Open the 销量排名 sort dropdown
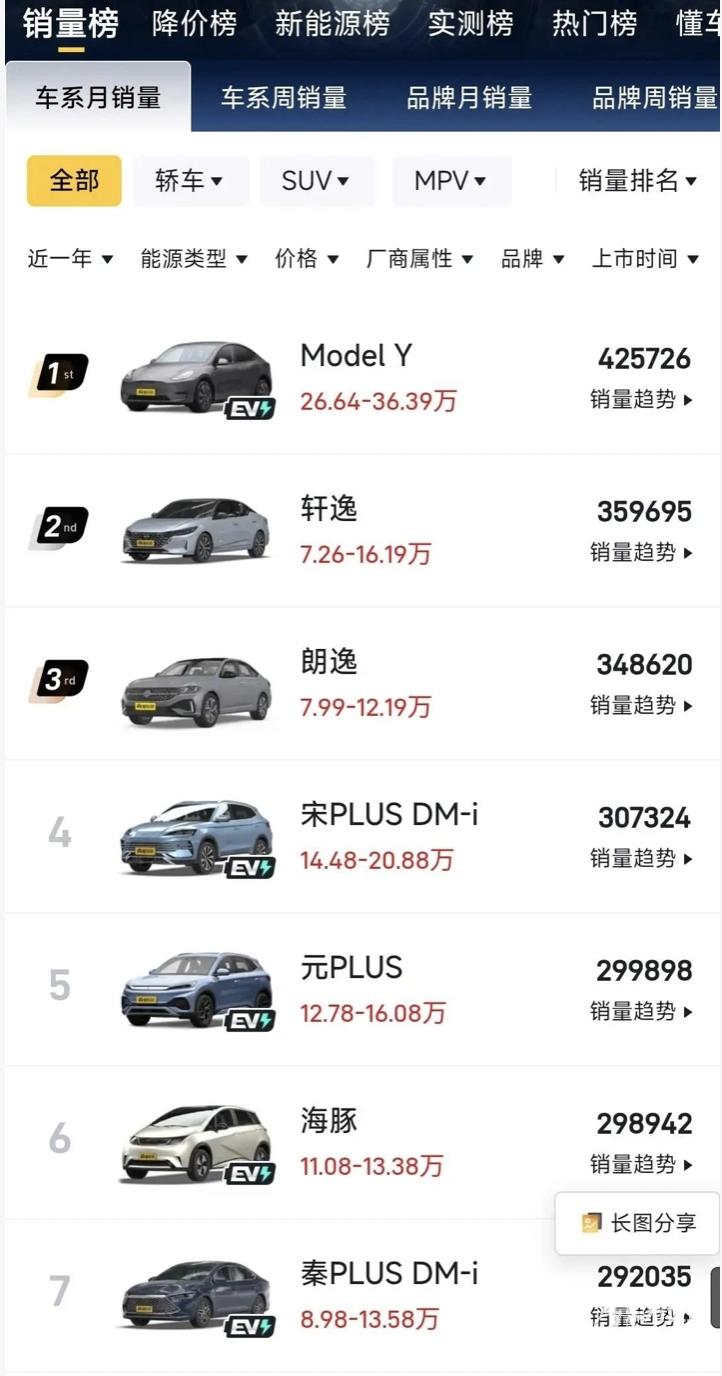The image size is (722, 1376). [x=637, y=181]
